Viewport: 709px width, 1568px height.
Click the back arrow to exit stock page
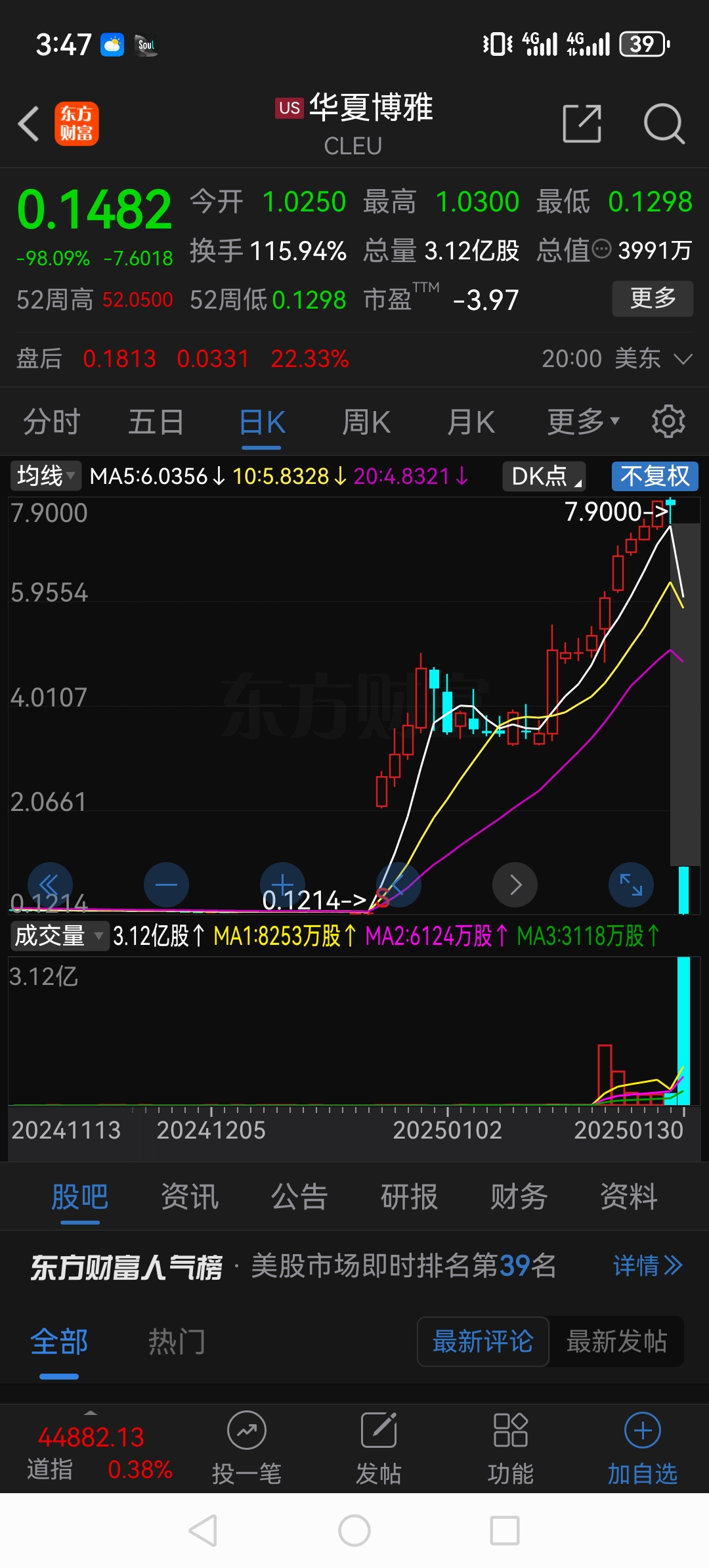[28, 123]
